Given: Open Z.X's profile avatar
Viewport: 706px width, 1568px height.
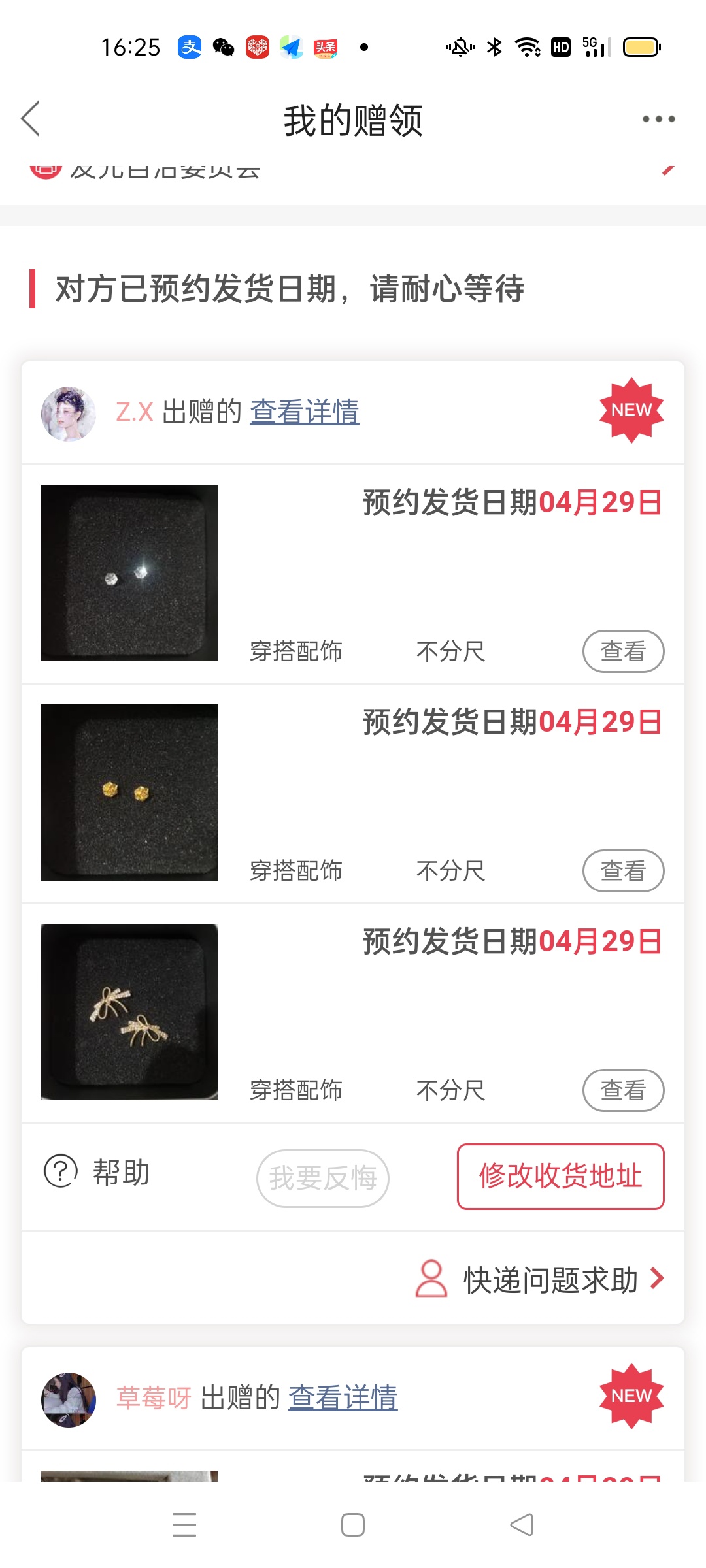Looking at the screenshot, I should 68,414.
